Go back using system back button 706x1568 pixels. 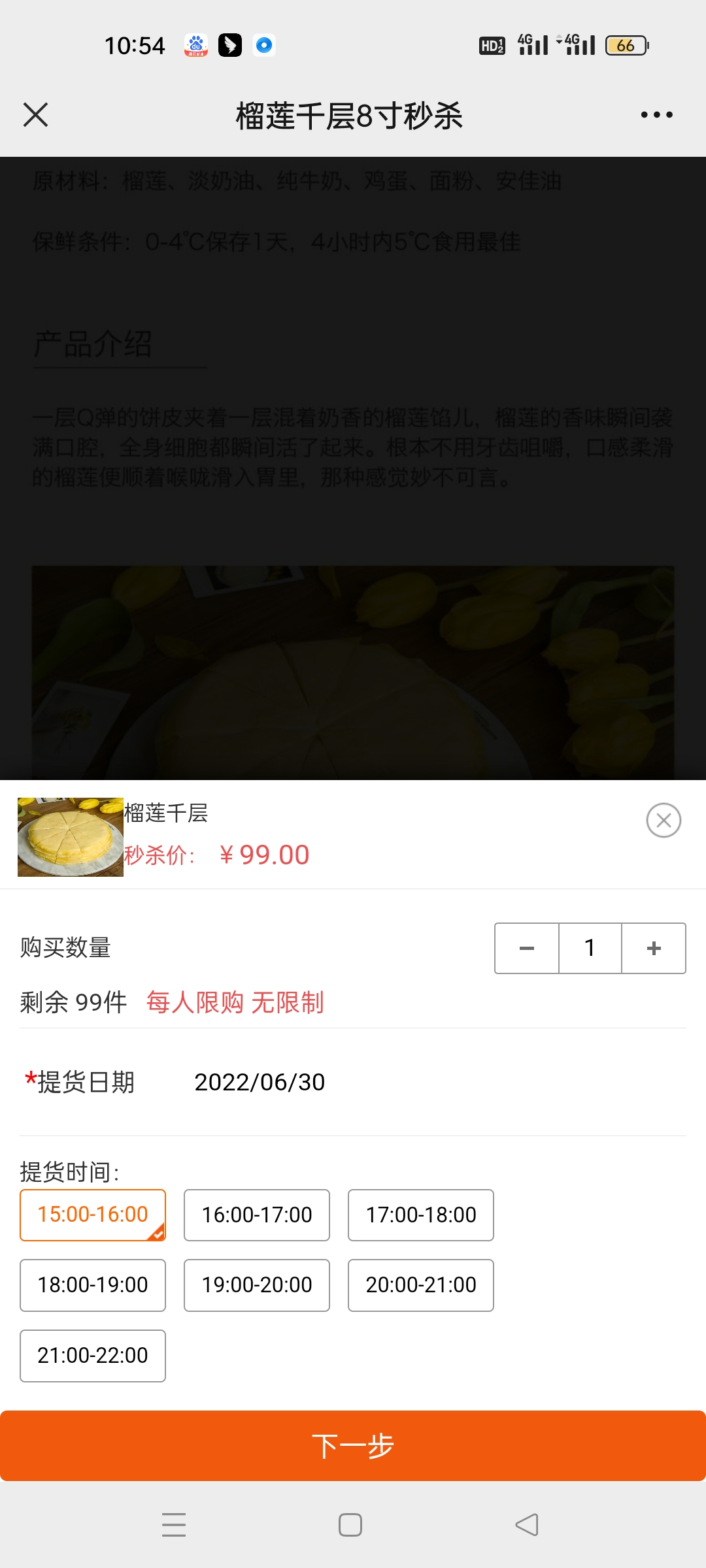[x=527, y=1525]
